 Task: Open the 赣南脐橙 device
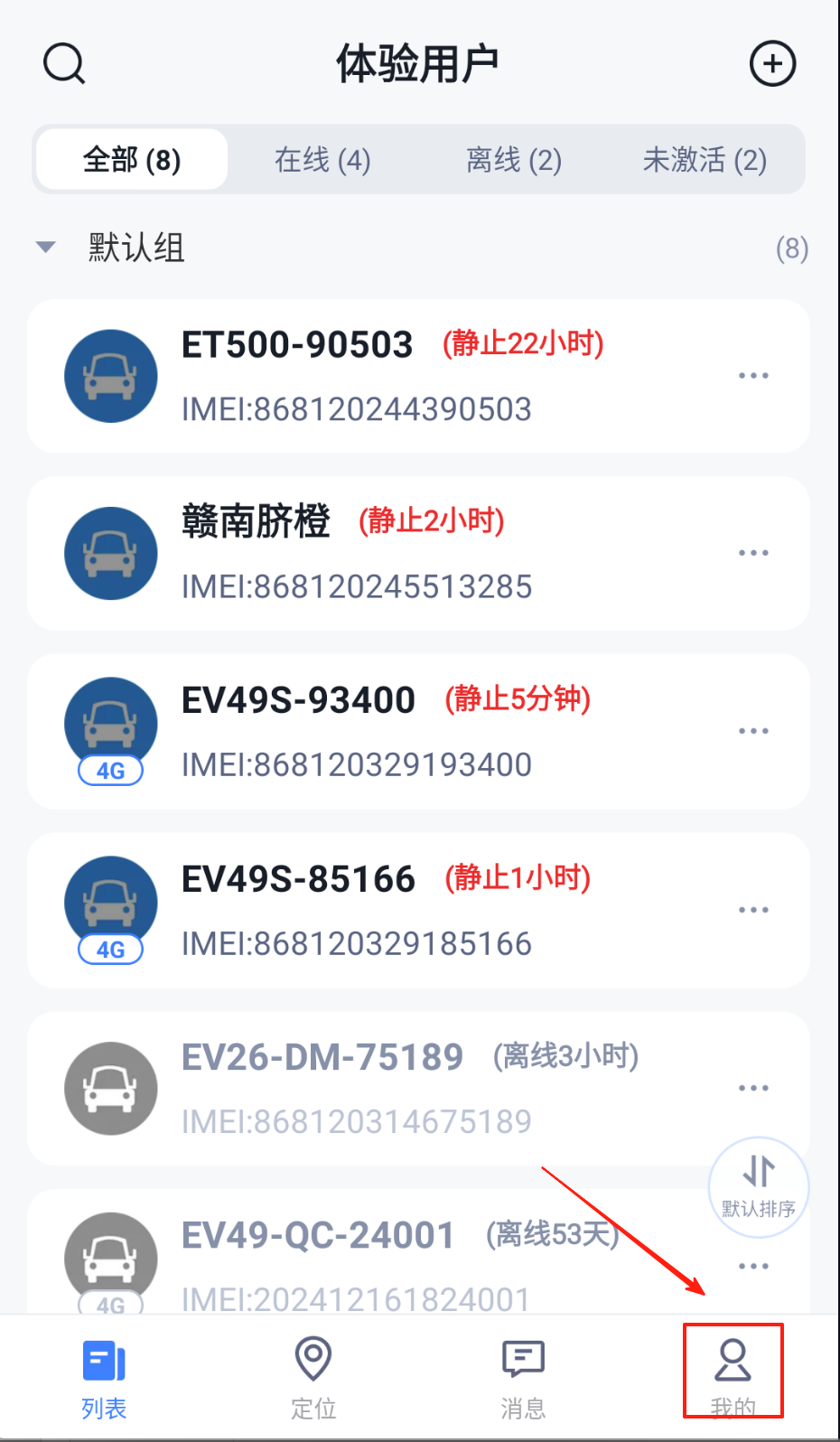tap(361, 553)
